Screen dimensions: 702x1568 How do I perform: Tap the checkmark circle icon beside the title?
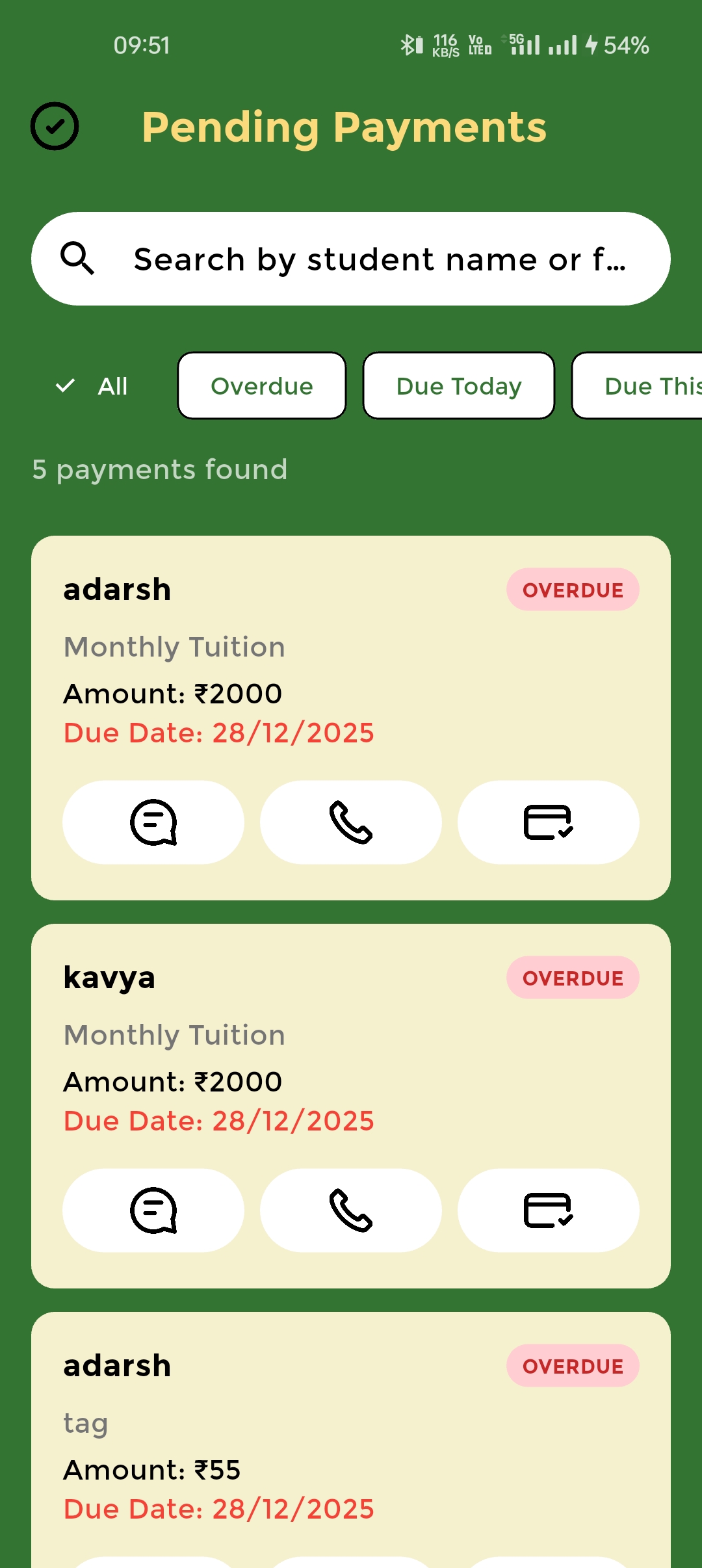tap(55, 126)
